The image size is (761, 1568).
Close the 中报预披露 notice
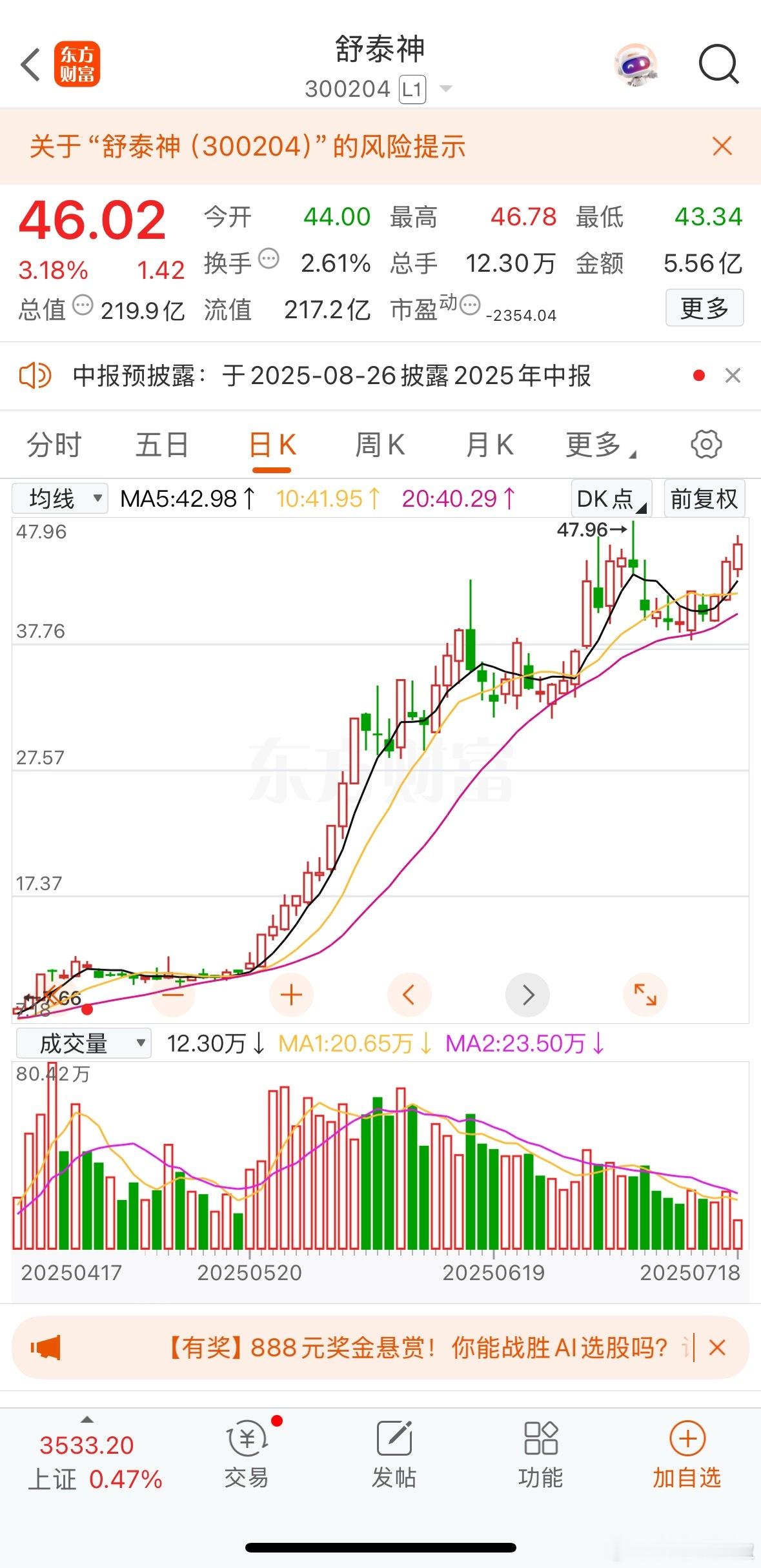pyautogui.click(x=733, y=375)
